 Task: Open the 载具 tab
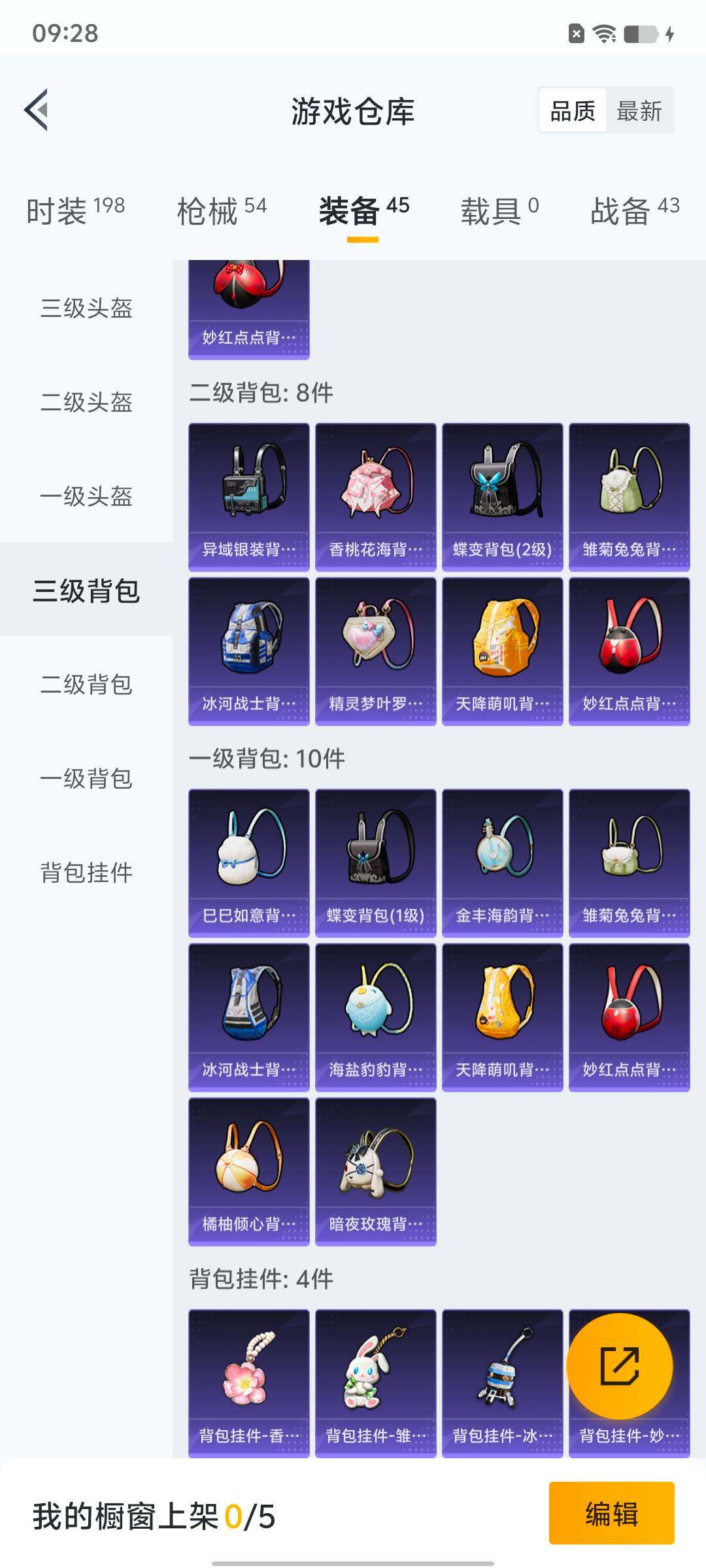499,211
